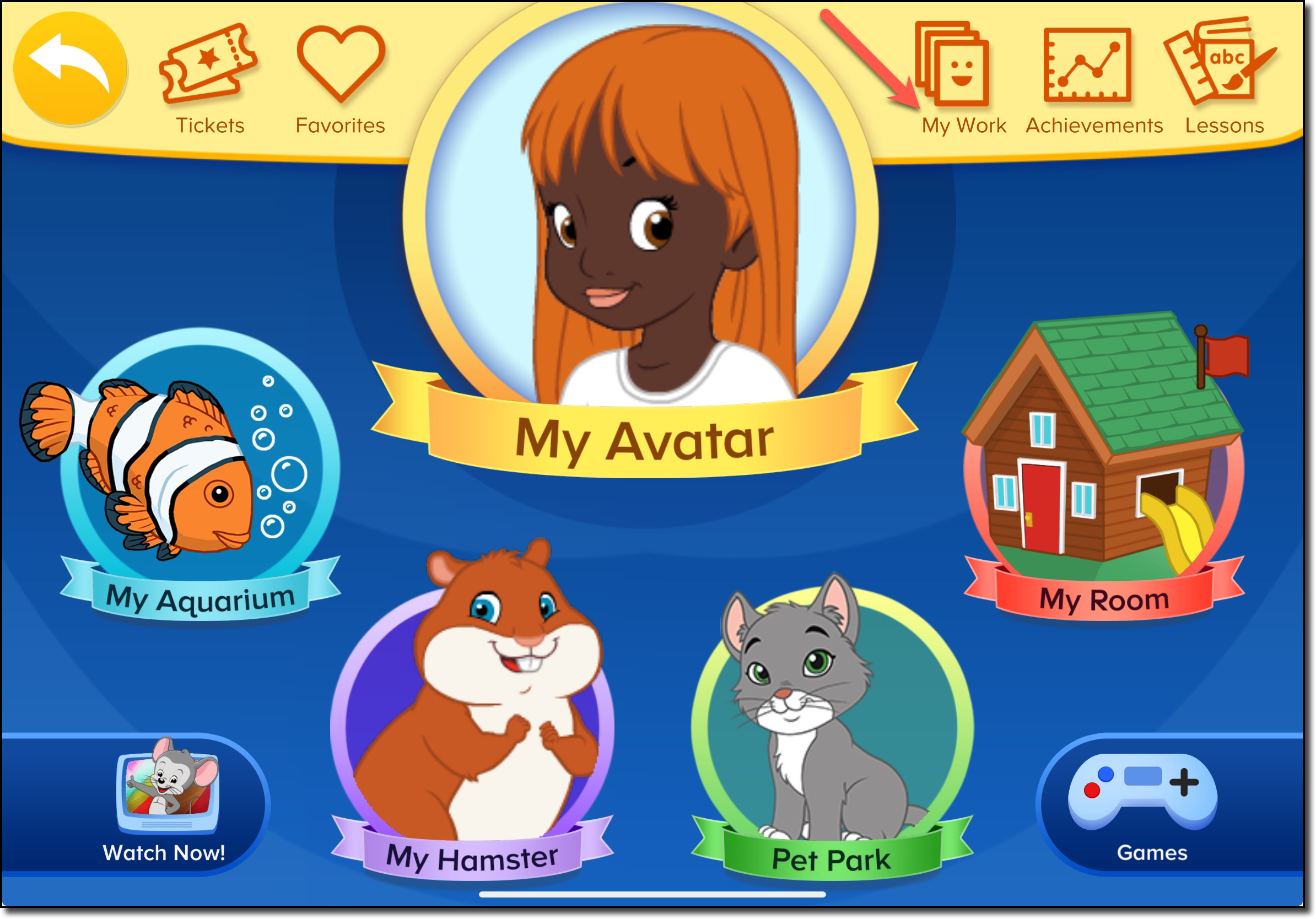Open Lessons
This screenshot has width=1316, height=919.
[x=1223, y=77]
